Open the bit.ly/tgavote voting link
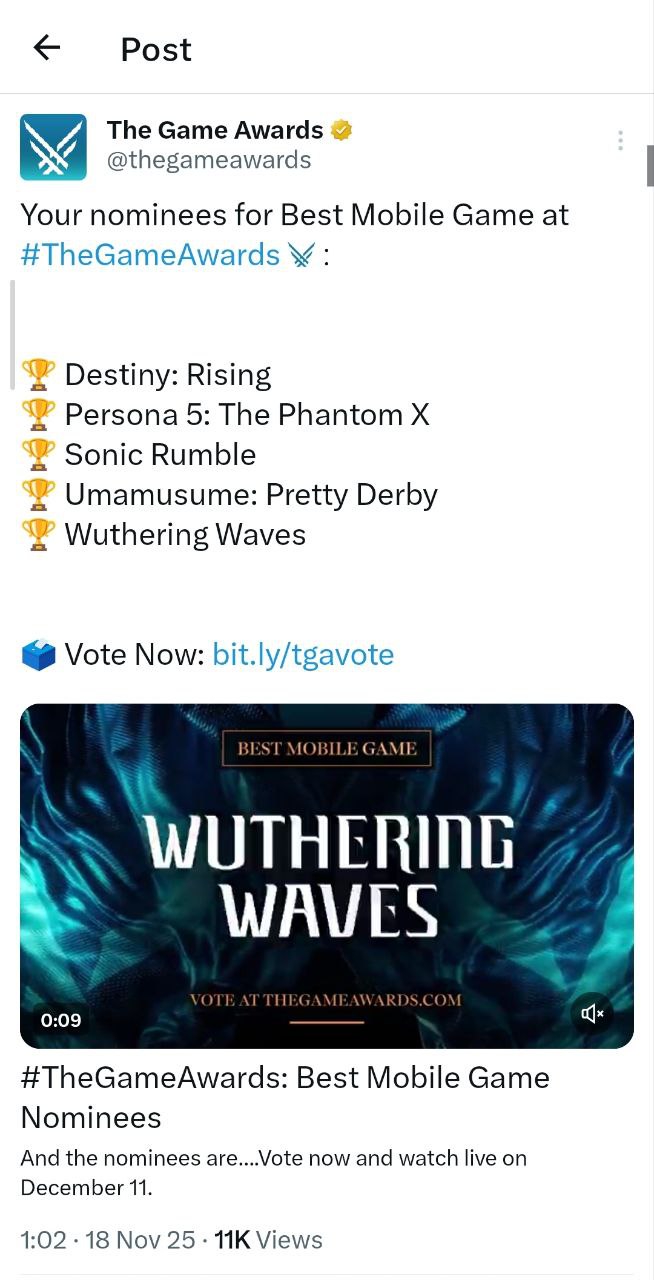This screenshot has height=1280, width=654. click(303, 655)
